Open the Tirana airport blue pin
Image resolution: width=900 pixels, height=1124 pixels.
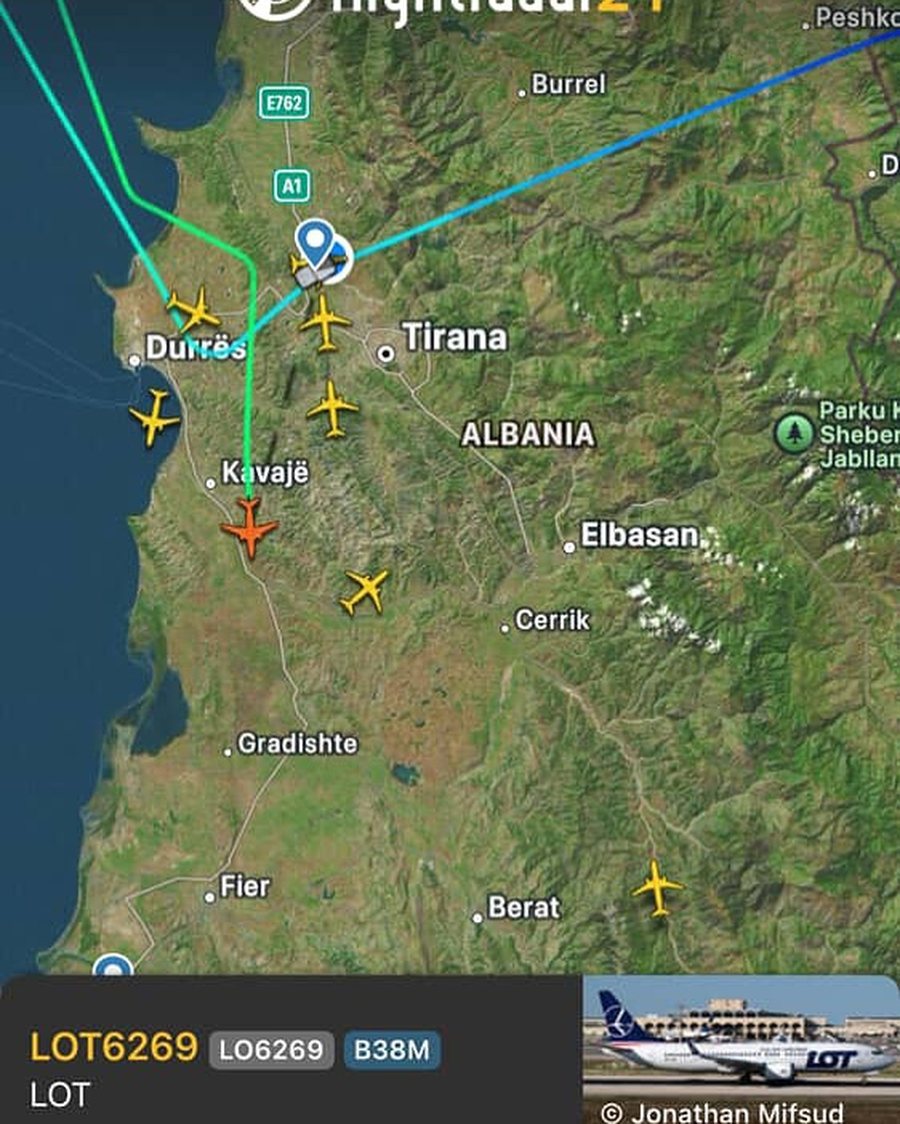coord(315,241)
